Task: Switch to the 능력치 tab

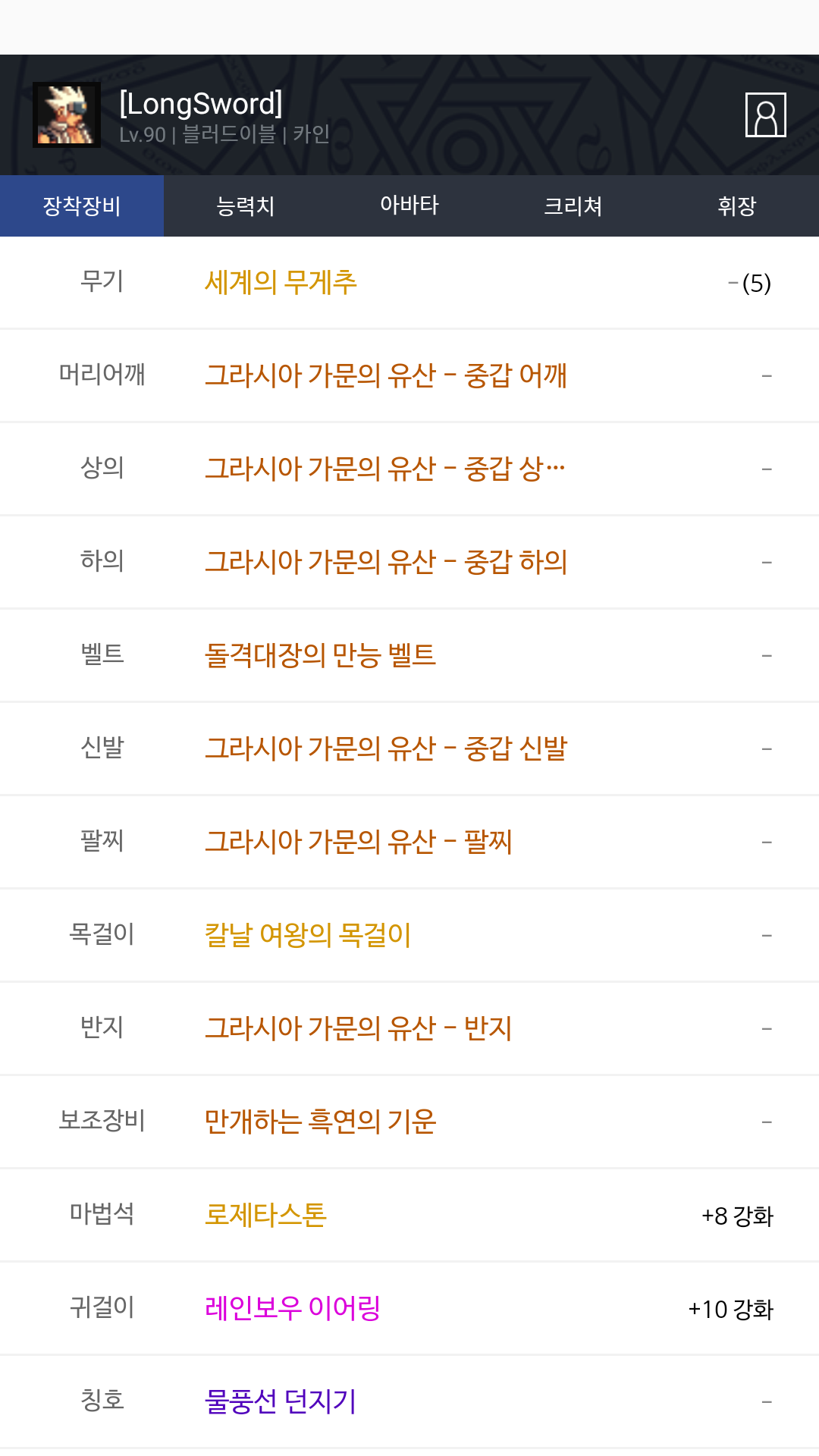Action: coord(246,206)
